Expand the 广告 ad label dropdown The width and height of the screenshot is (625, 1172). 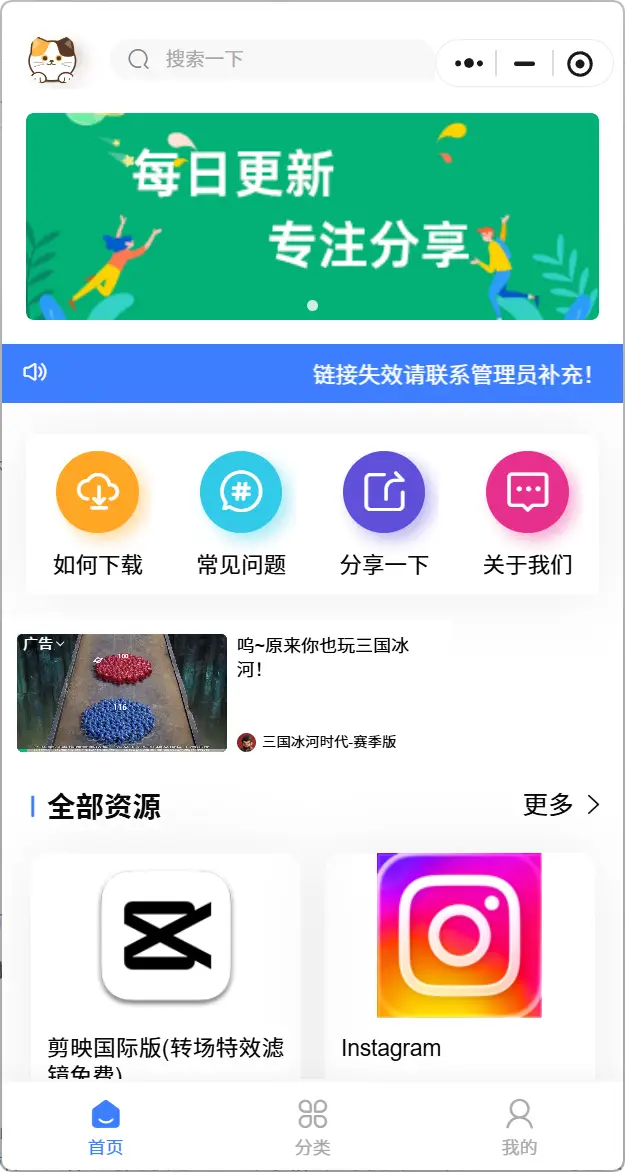[x=43, y=644]
